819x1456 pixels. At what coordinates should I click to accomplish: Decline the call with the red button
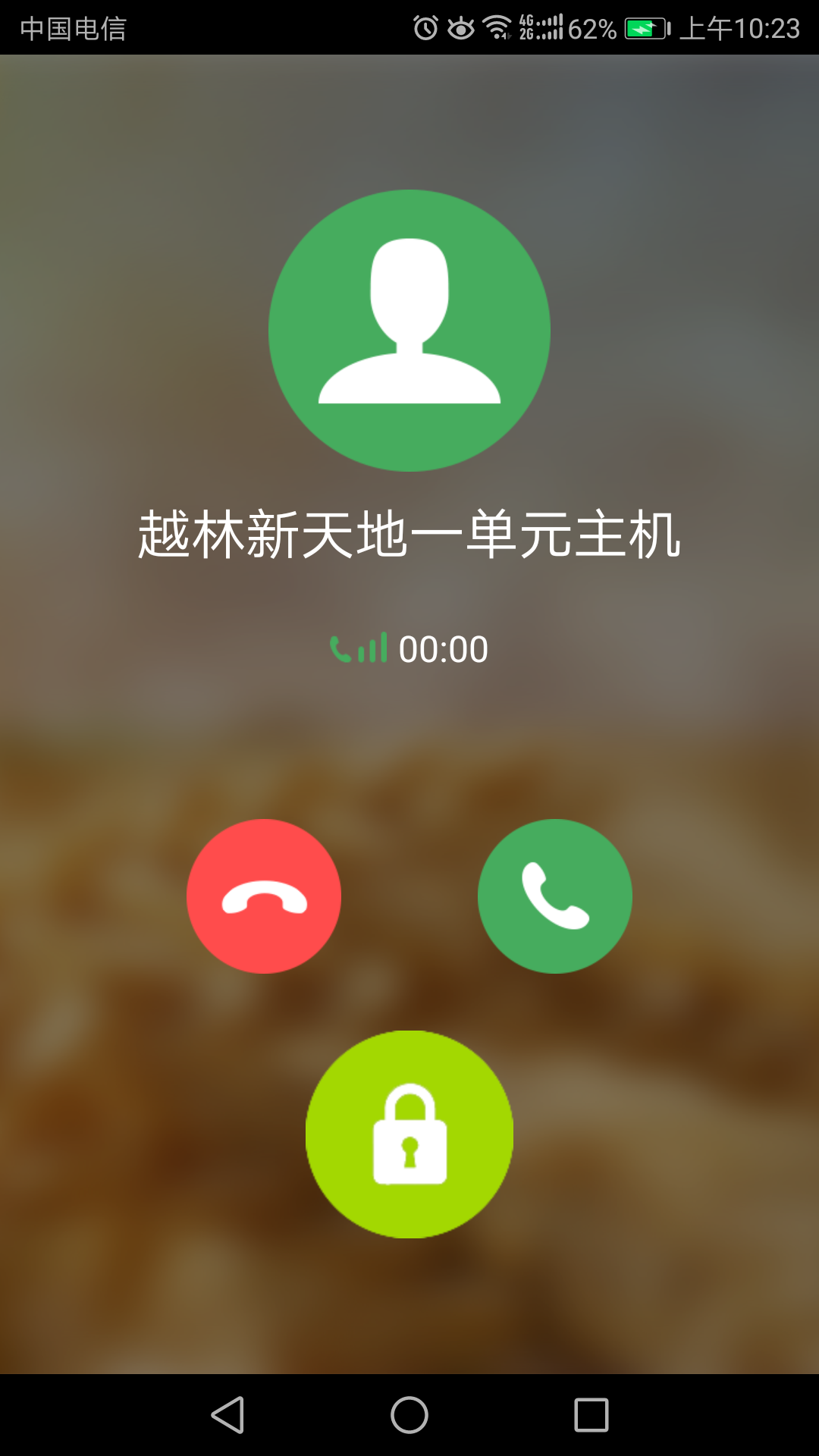[x=264, y=896]
